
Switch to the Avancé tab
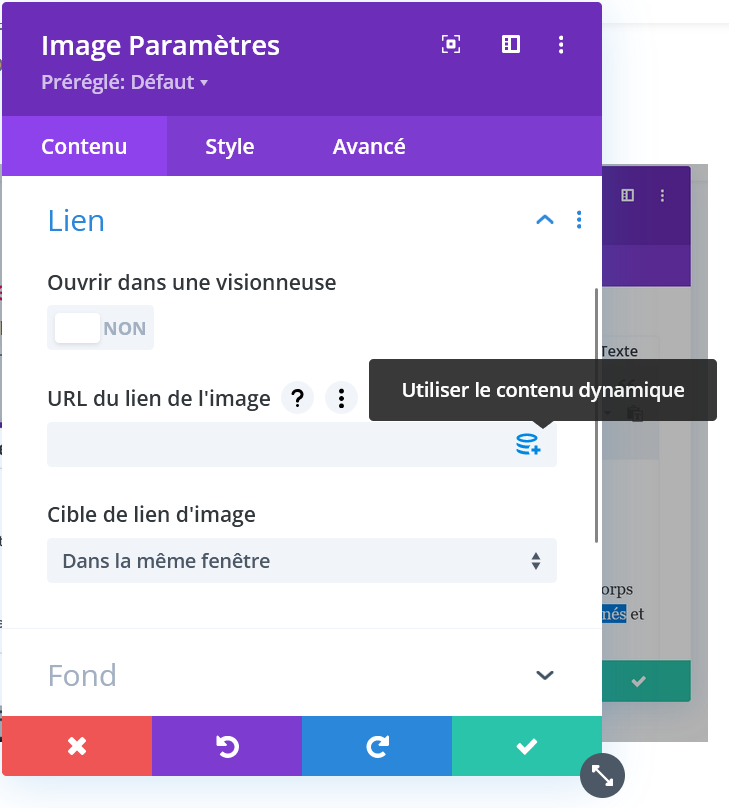pos(369,146)
